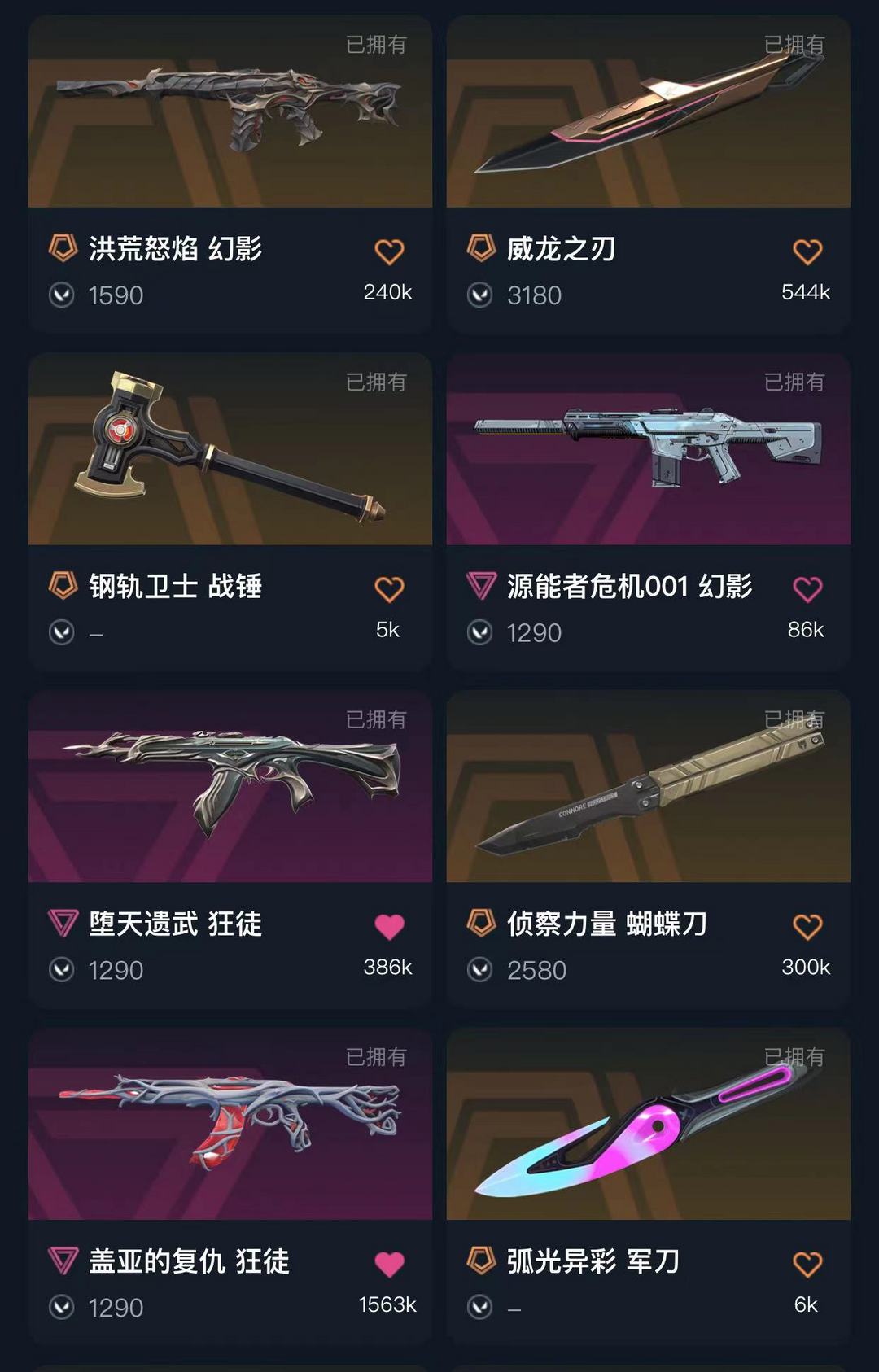Open the 威龙之刃 skin card
Viewport: 879px width, 1372px height.
[x=649, y=173]
